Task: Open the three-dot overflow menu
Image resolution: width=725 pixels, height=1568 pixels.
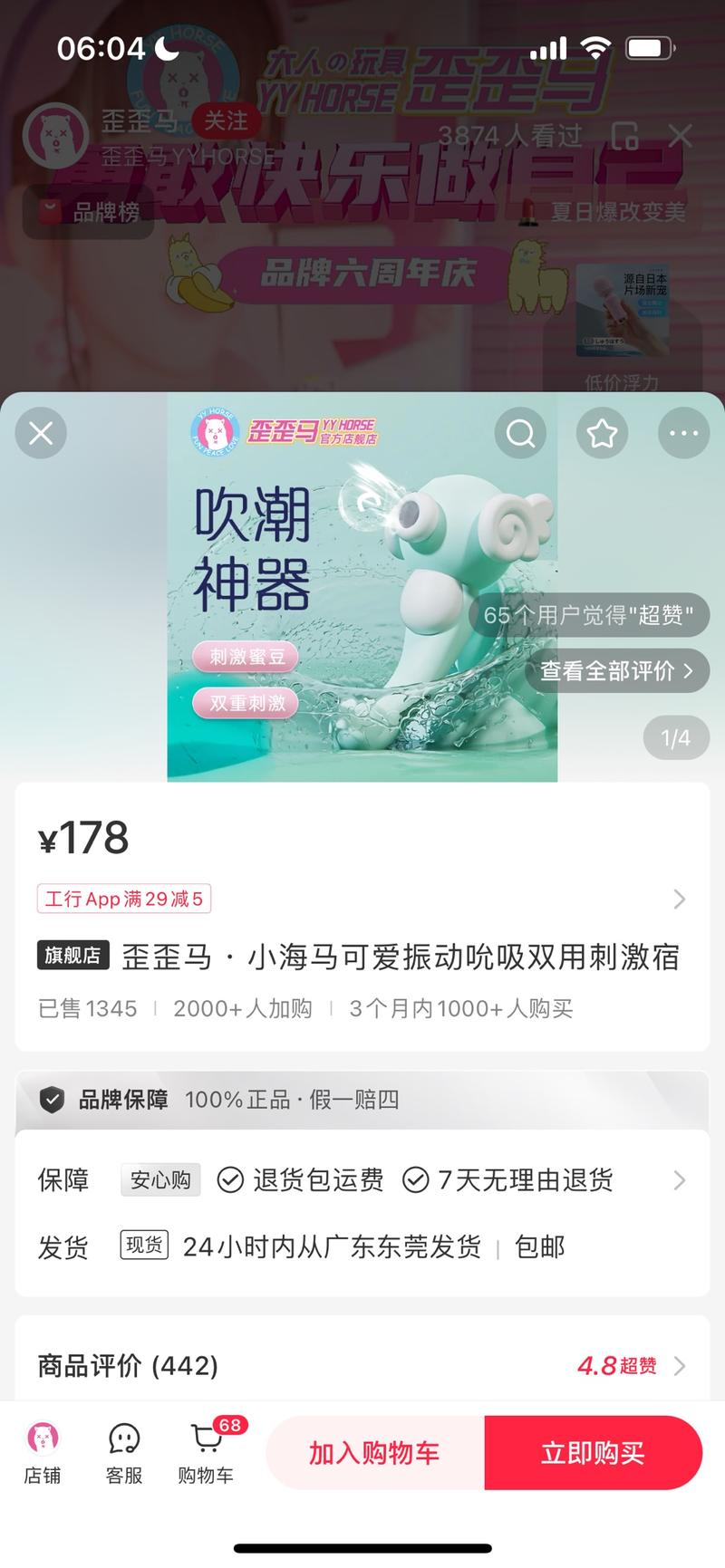Action: coord(683,433)
